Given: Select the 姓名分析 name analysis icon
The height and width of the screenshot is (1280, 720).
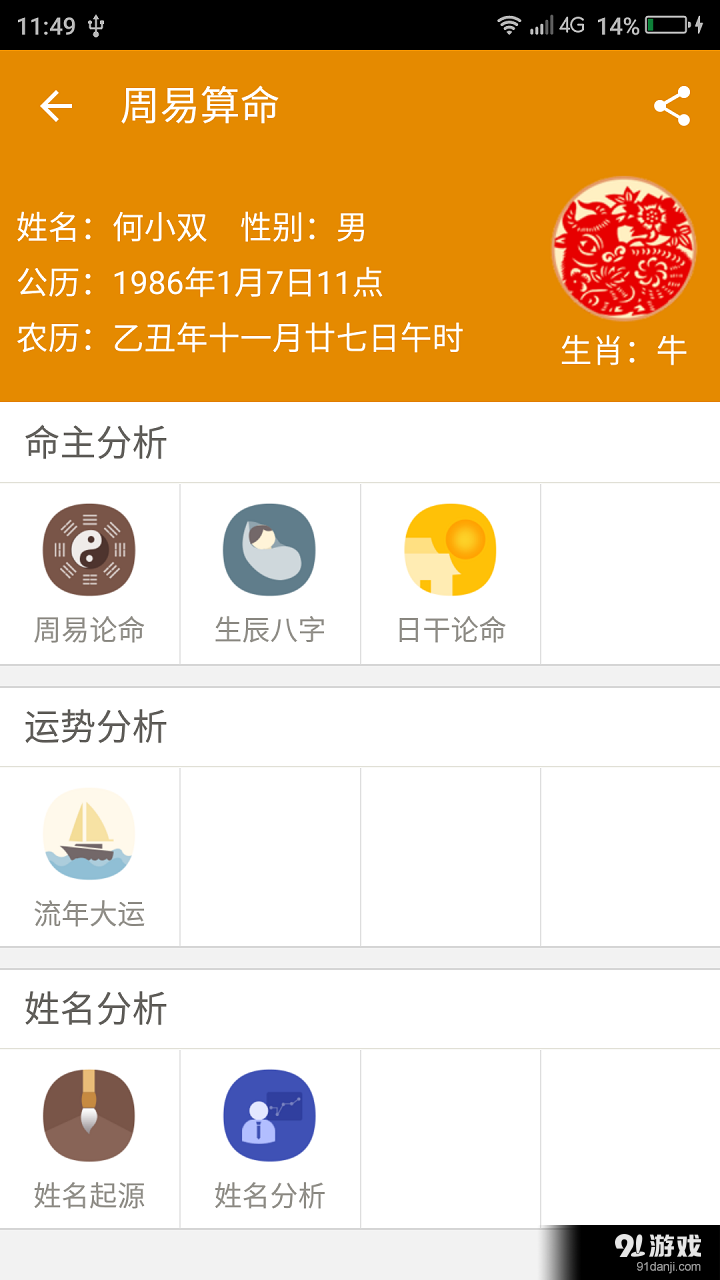Looking at the screenshot, I should (x=269, y=1115).
